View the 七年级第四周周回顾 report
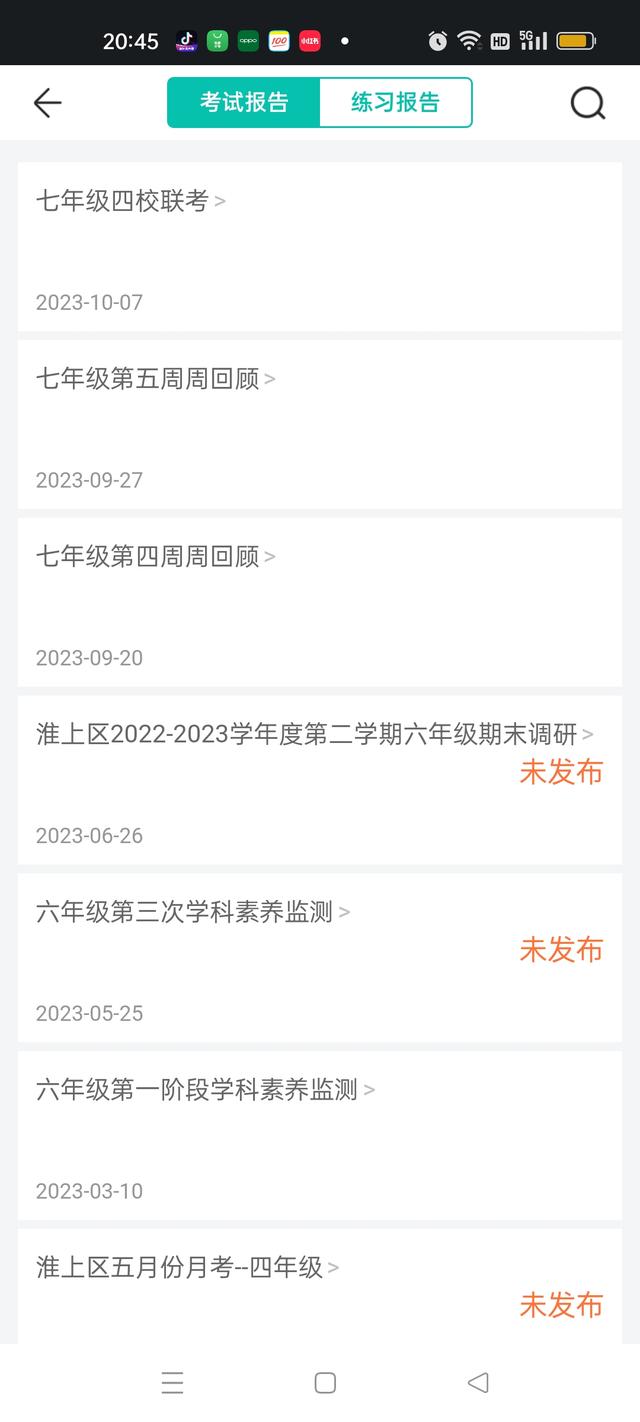The height and width of the screenshot is (1422, 640). 320,602
